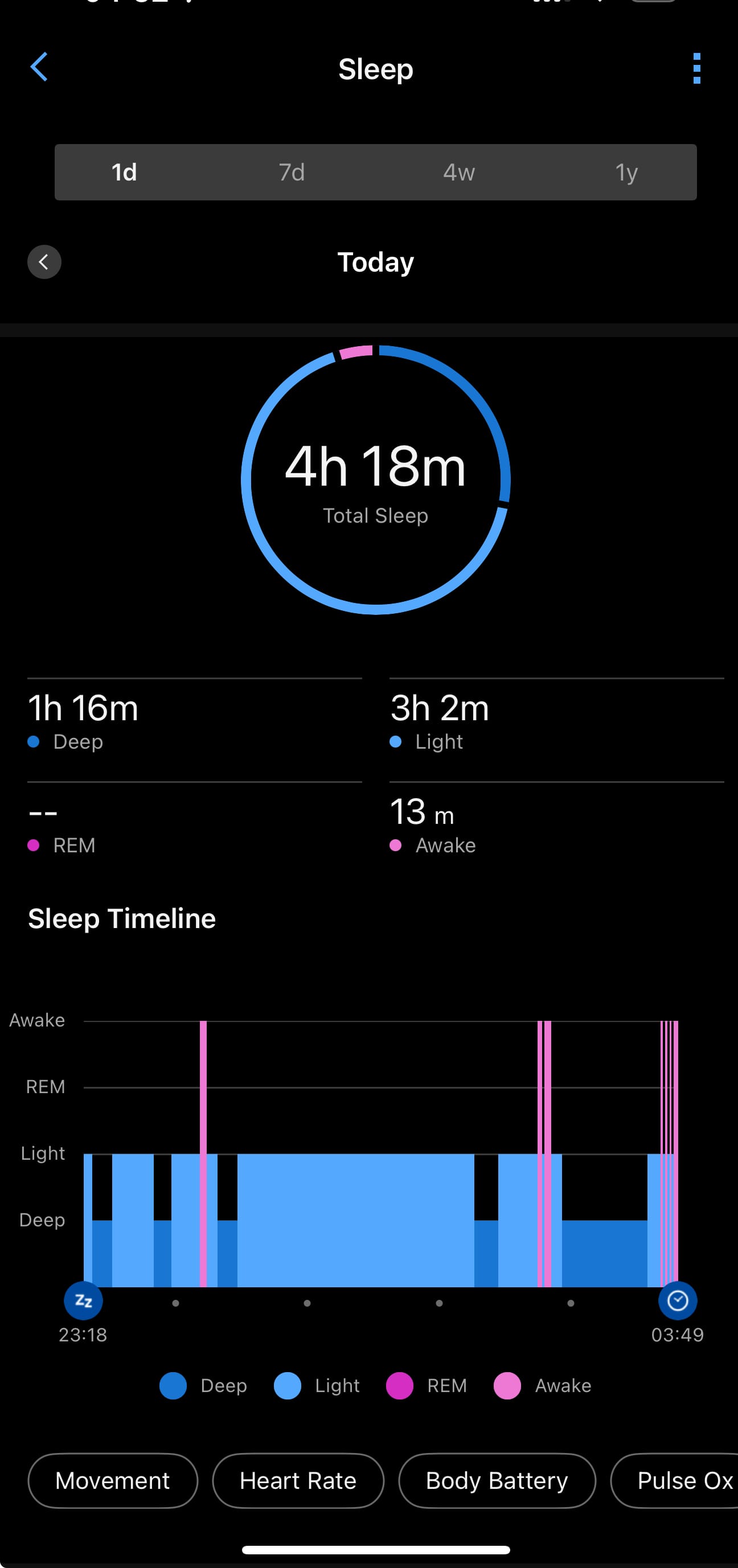Open the three-dot overflow menu

[696, 68]
